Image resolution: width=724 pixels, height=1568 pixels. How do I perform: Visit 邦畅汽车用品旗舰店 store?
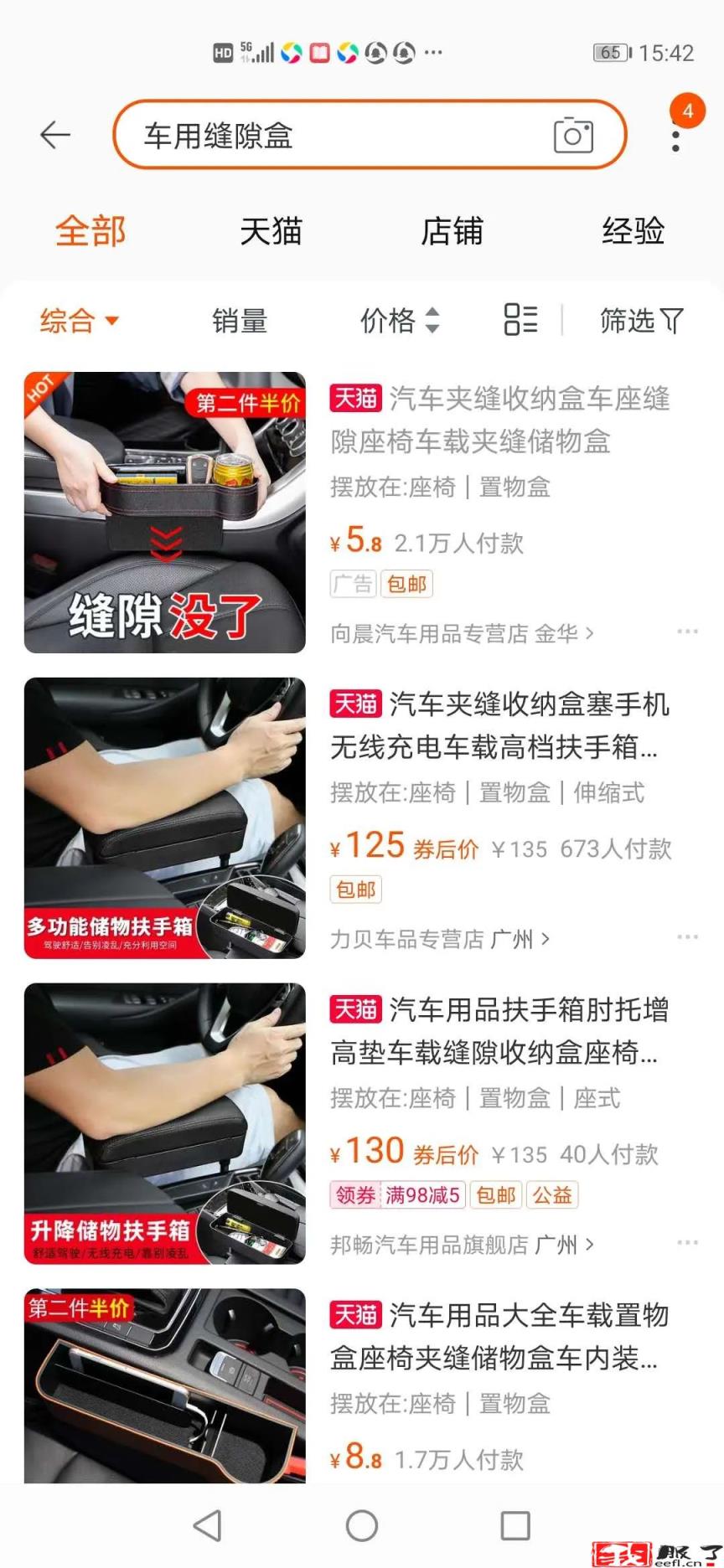click(x=461, y=1245)
